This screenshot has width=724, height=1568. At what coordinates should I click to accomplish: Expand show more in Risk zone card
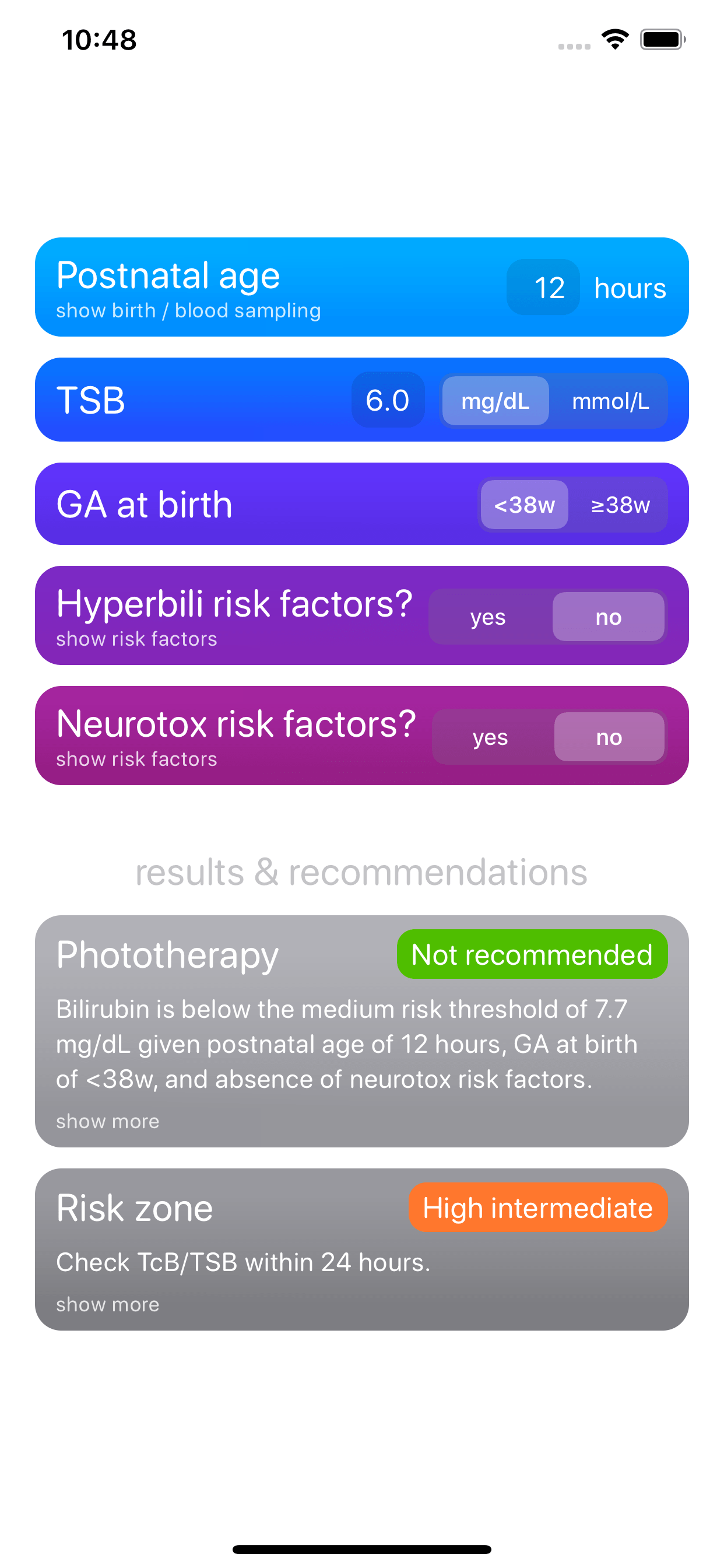(x=108, y=1304)
